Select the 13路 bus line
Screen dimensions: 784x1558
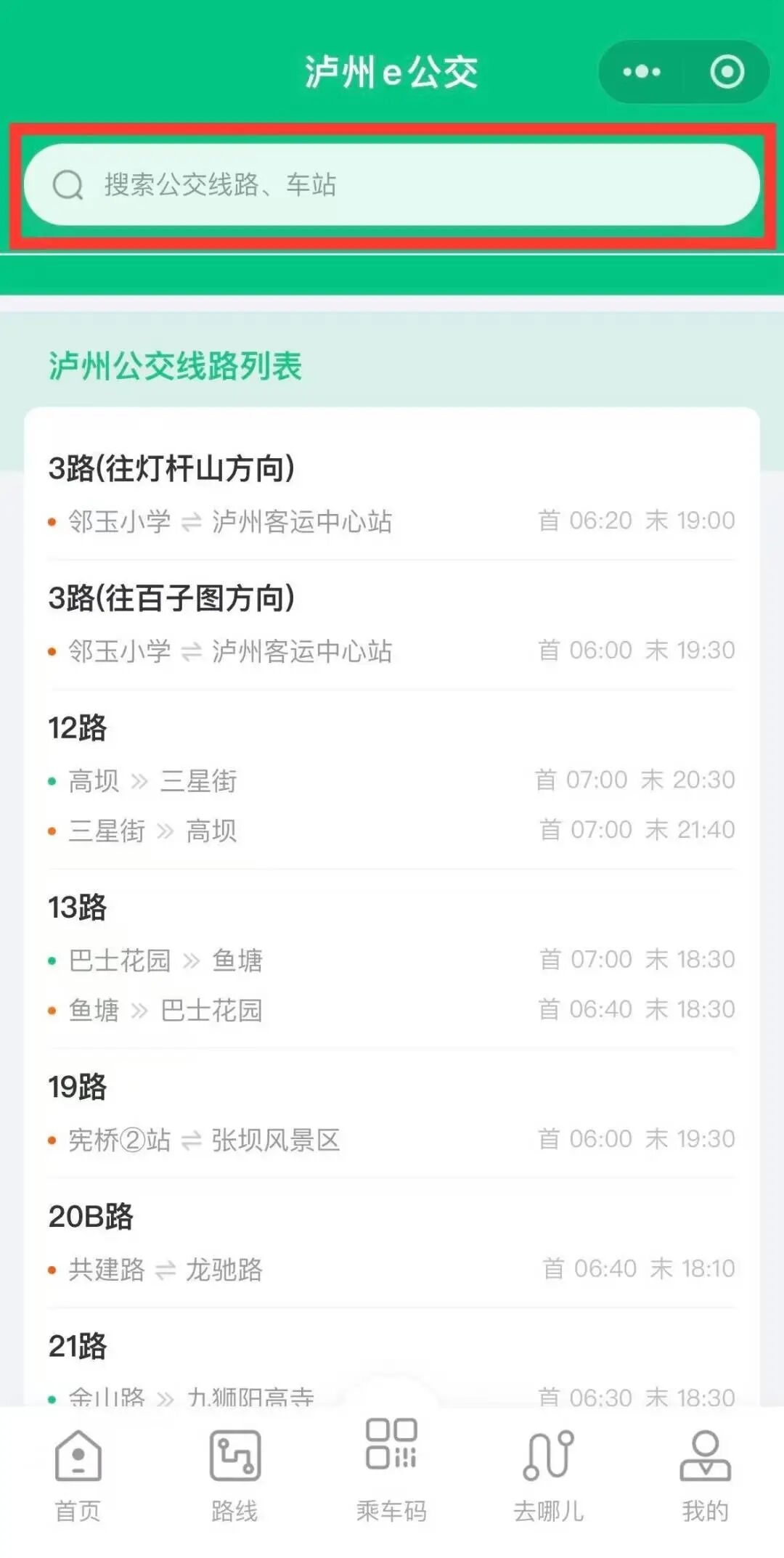(392, 958)
